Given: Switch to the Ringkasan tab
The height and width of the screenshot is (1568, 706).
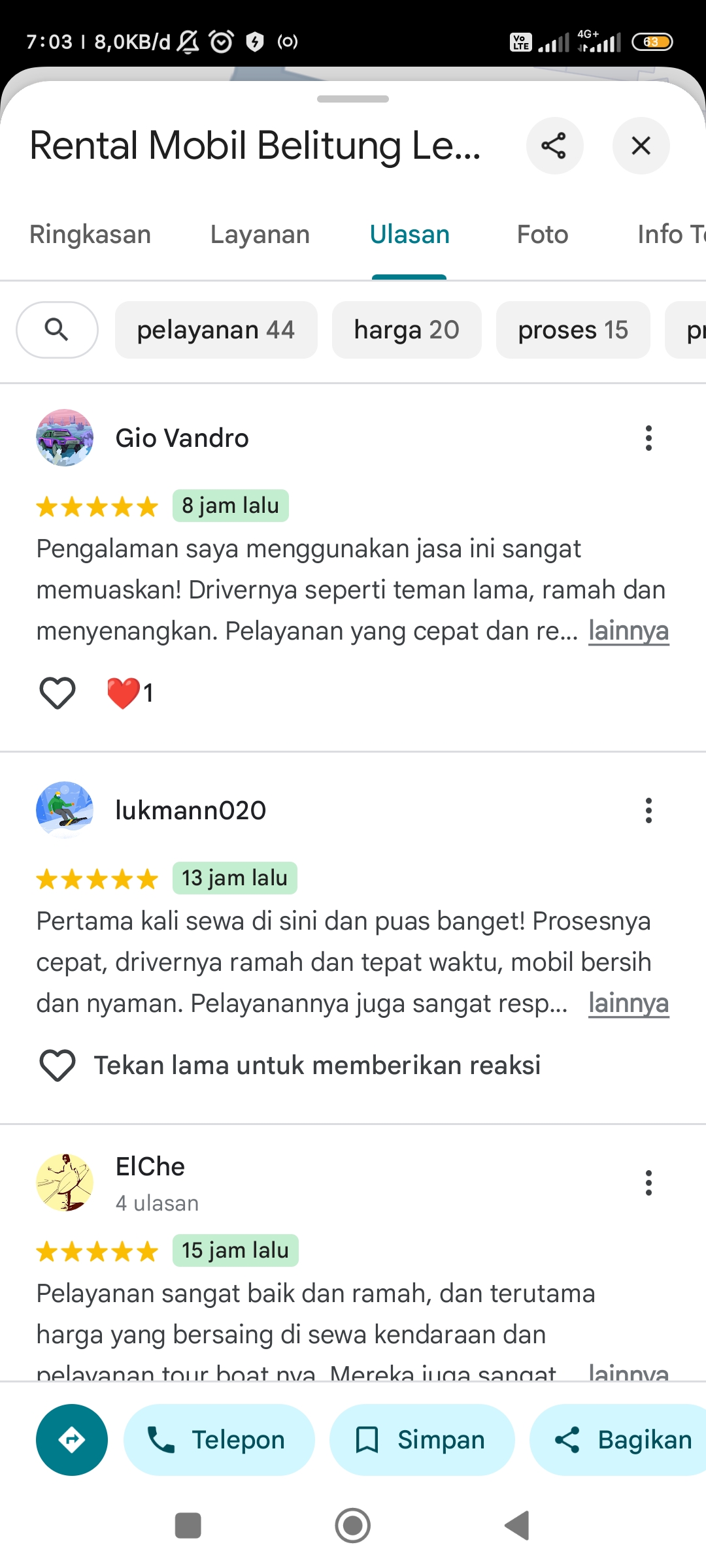Looking at the screenshot, I should point(90,235).
